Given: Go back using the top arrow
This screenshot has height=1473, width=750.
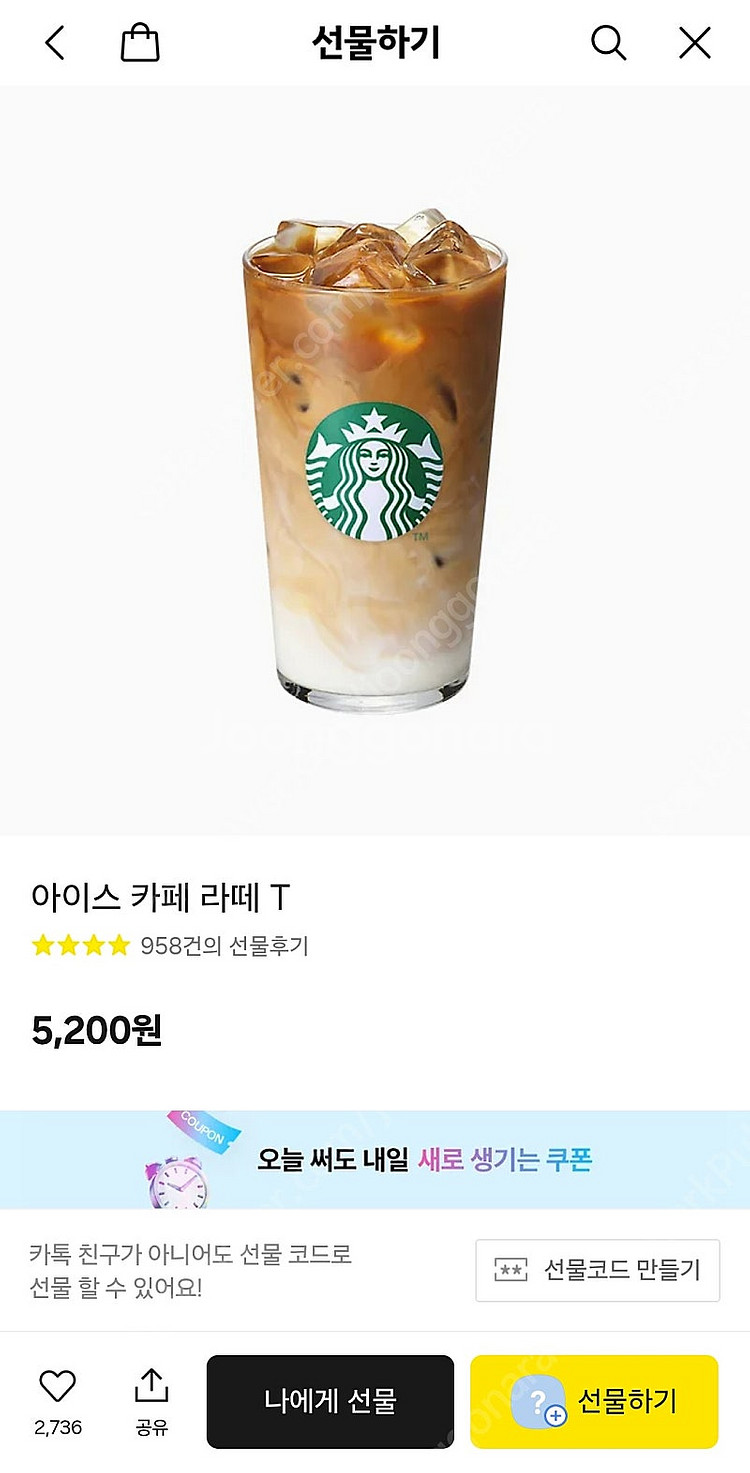Looking at the screenshot, I should [55, 43].
